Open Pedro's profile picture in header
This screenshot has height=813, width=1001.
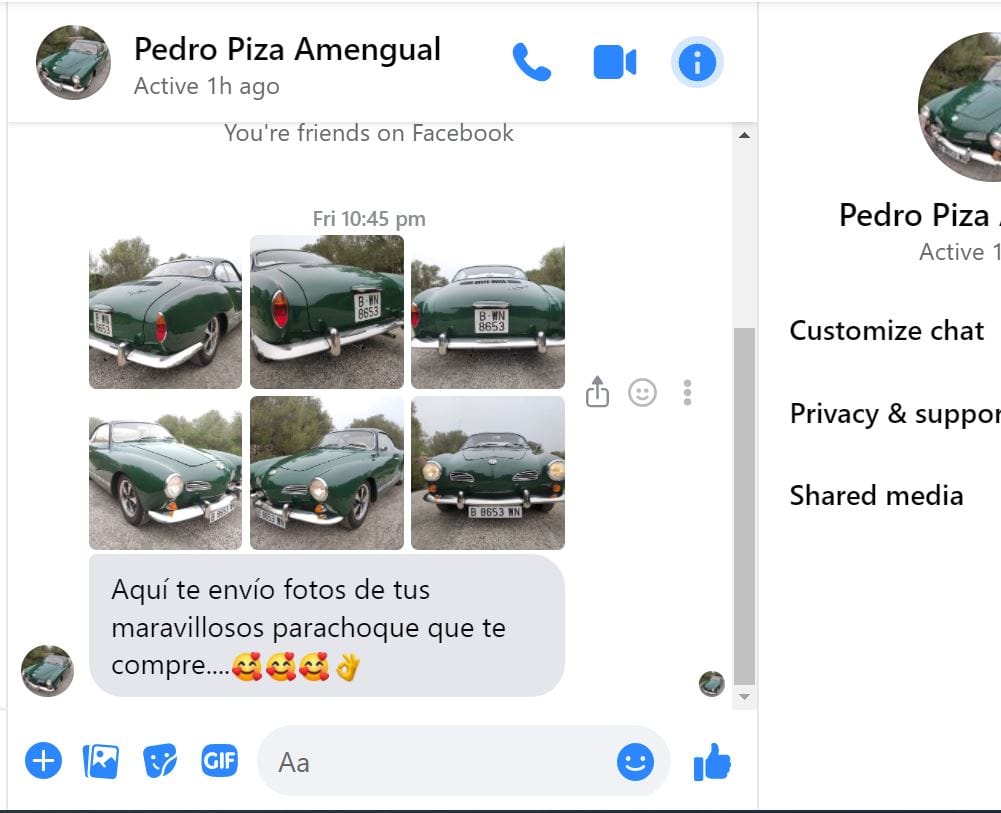[73, 63]
